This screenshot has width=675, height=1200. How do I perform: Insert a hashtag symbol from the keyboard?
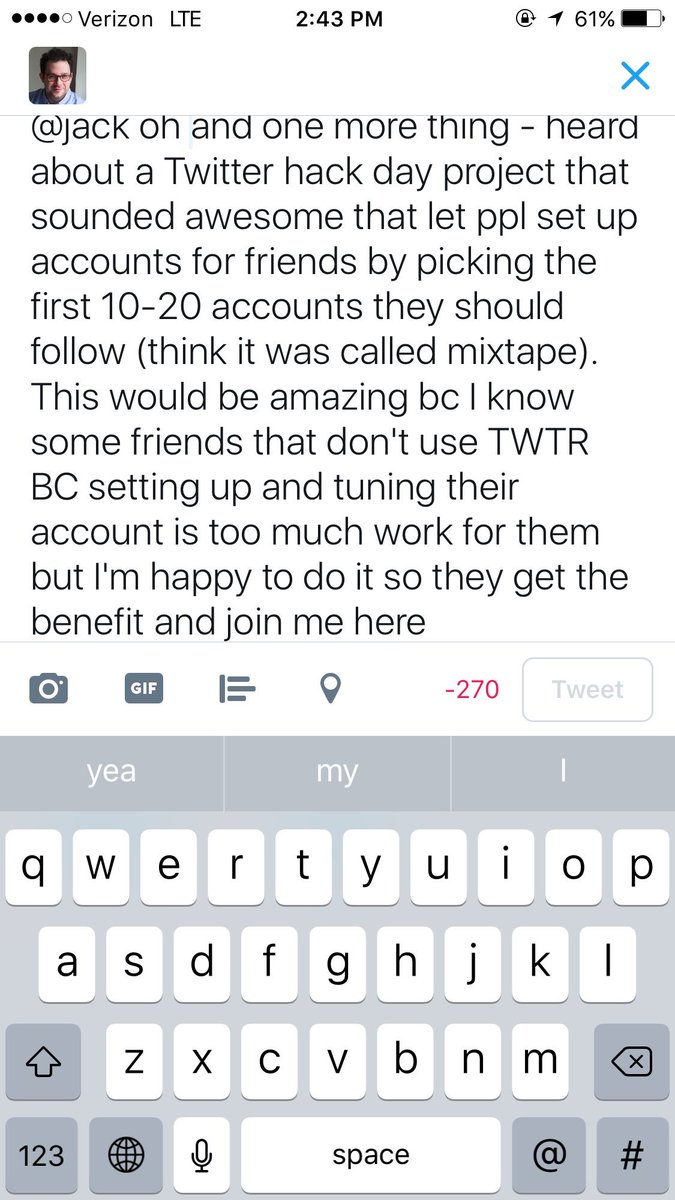pos(631,1156)
